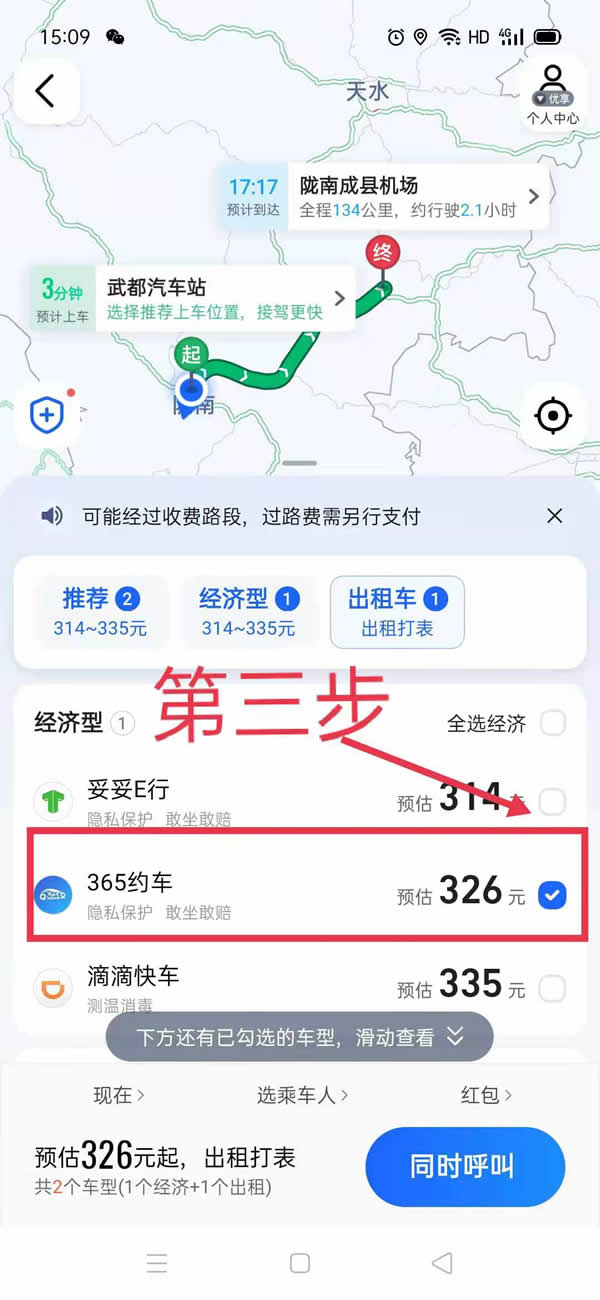Open the 红包 coupon option
This screenshot has width=600, height=1300.
[x=486, y=1095]
